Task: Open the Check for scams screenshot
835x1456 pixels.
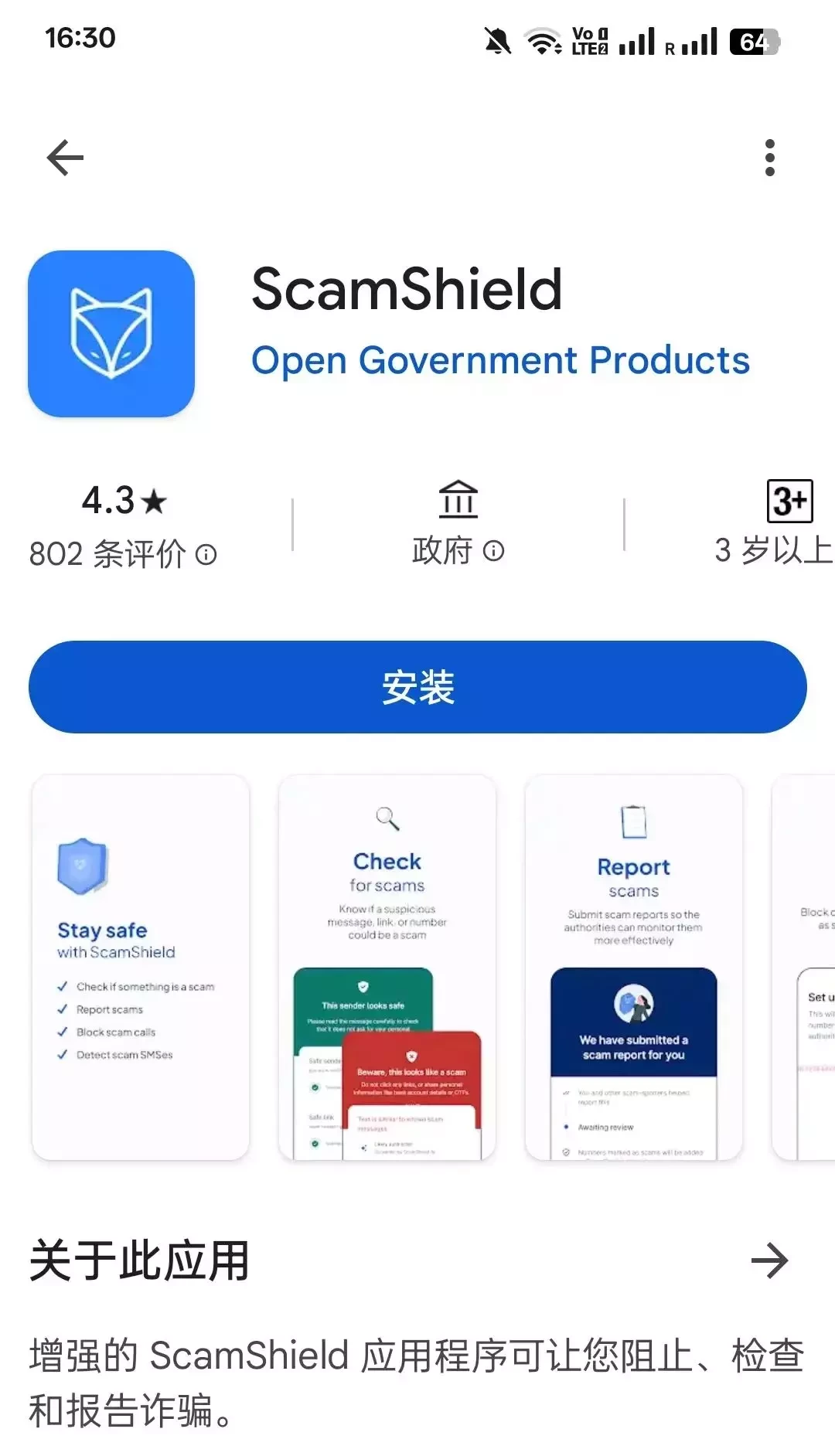Action: click(x=387, y=967)
